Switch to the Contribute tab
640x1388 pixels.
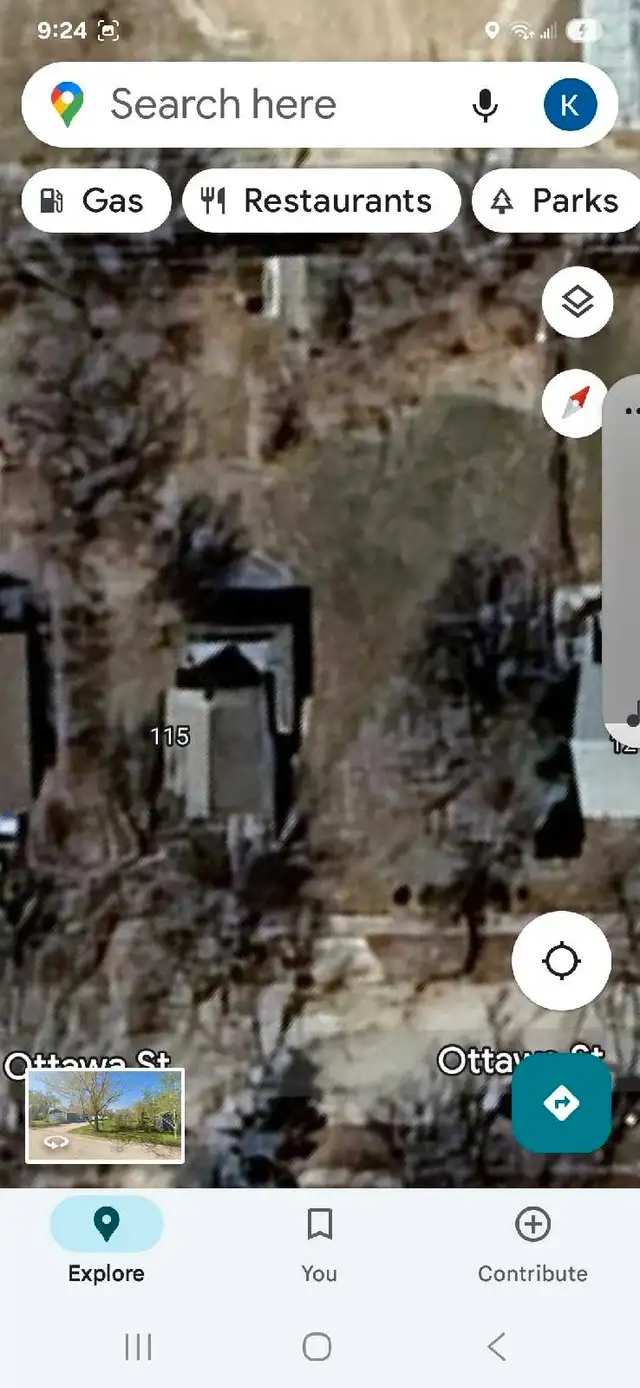point(532,1242)
